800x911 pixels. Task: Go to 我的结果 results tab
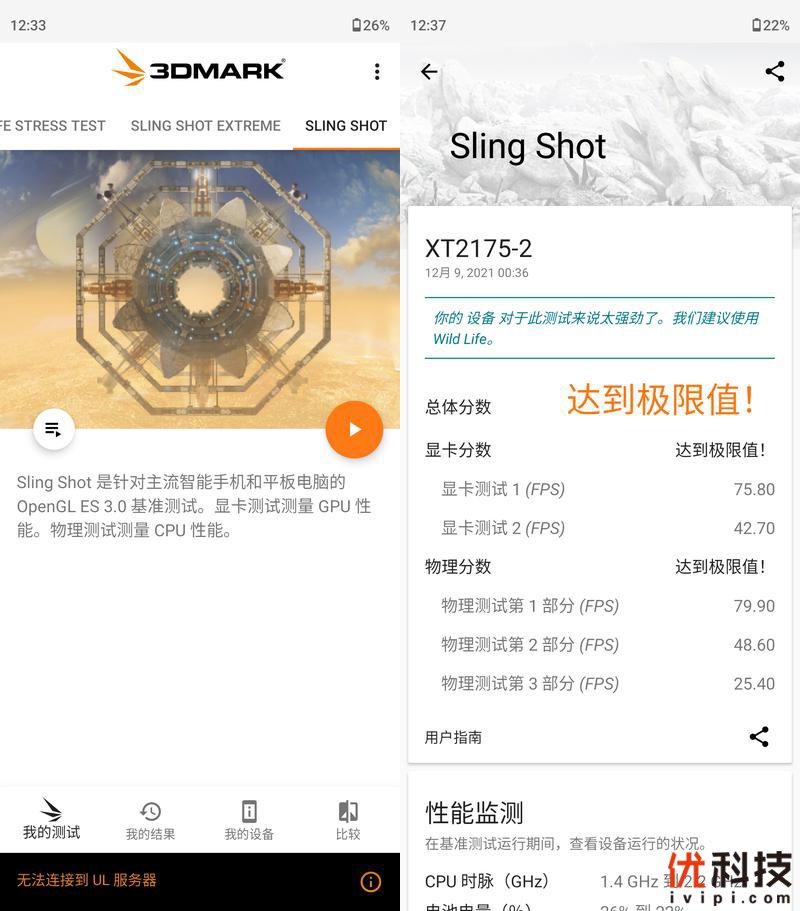[150, 819]
